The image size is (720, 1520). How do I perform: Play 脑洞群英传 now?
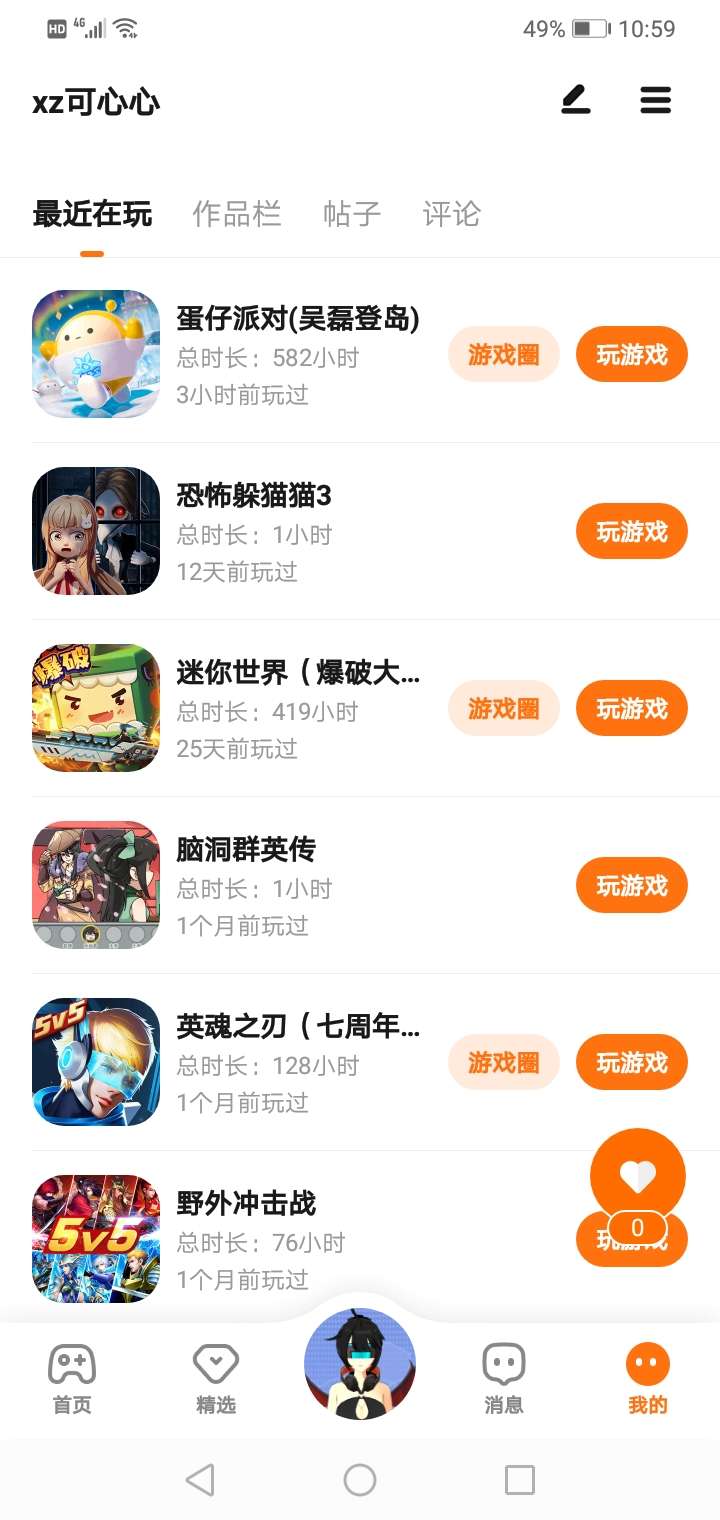[631, 885]
